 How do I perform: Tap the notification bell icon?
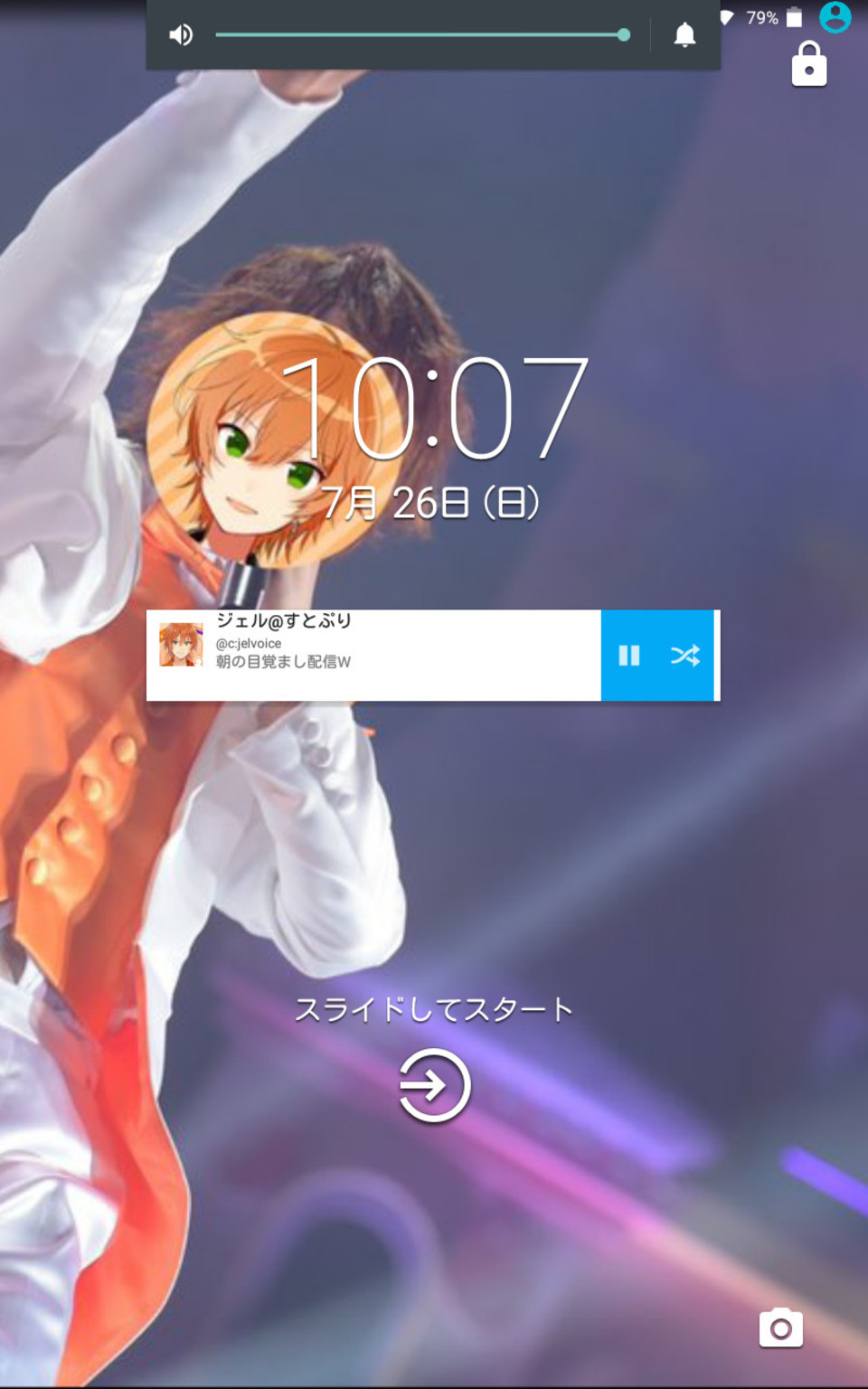(x=684, y=35)
